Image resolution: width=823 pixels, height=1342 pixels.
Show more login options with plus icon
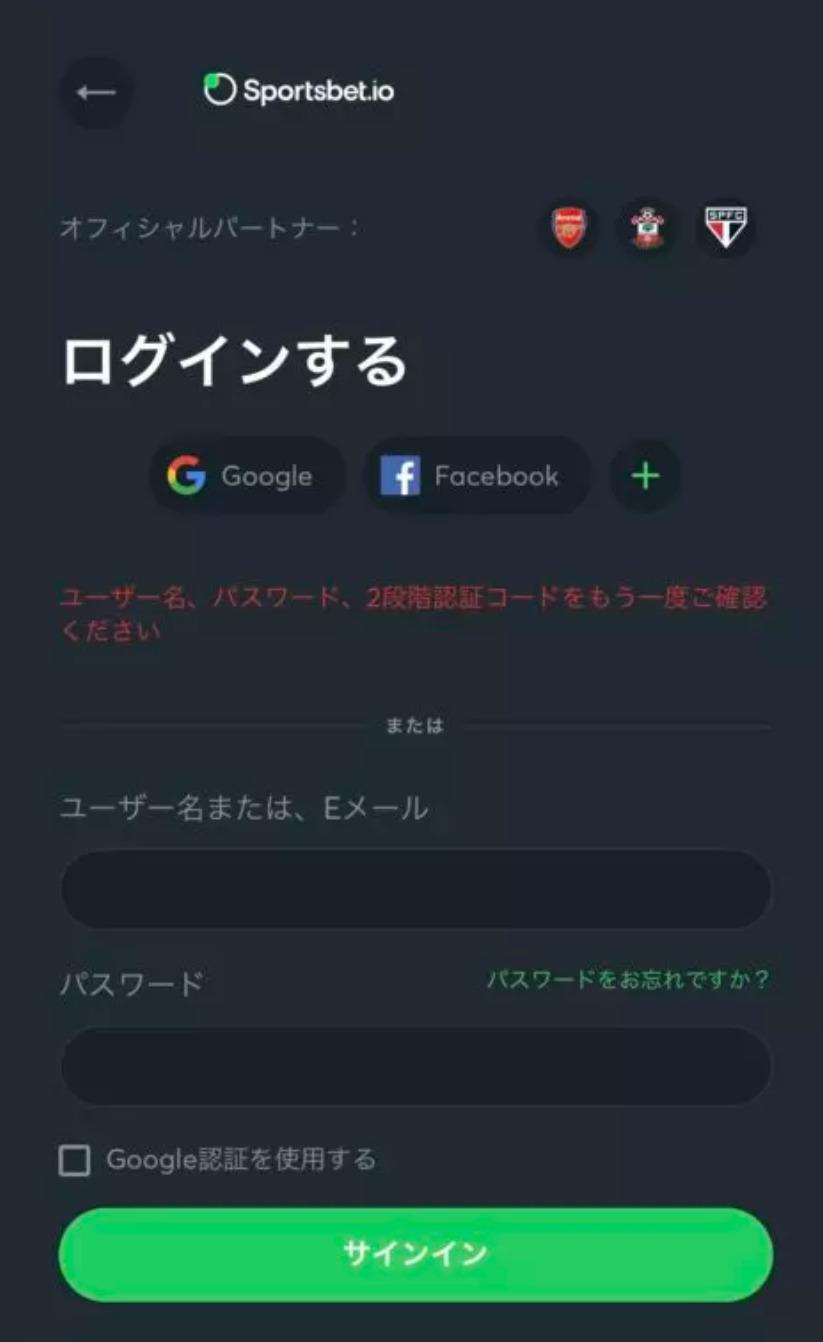click(645, 476)
